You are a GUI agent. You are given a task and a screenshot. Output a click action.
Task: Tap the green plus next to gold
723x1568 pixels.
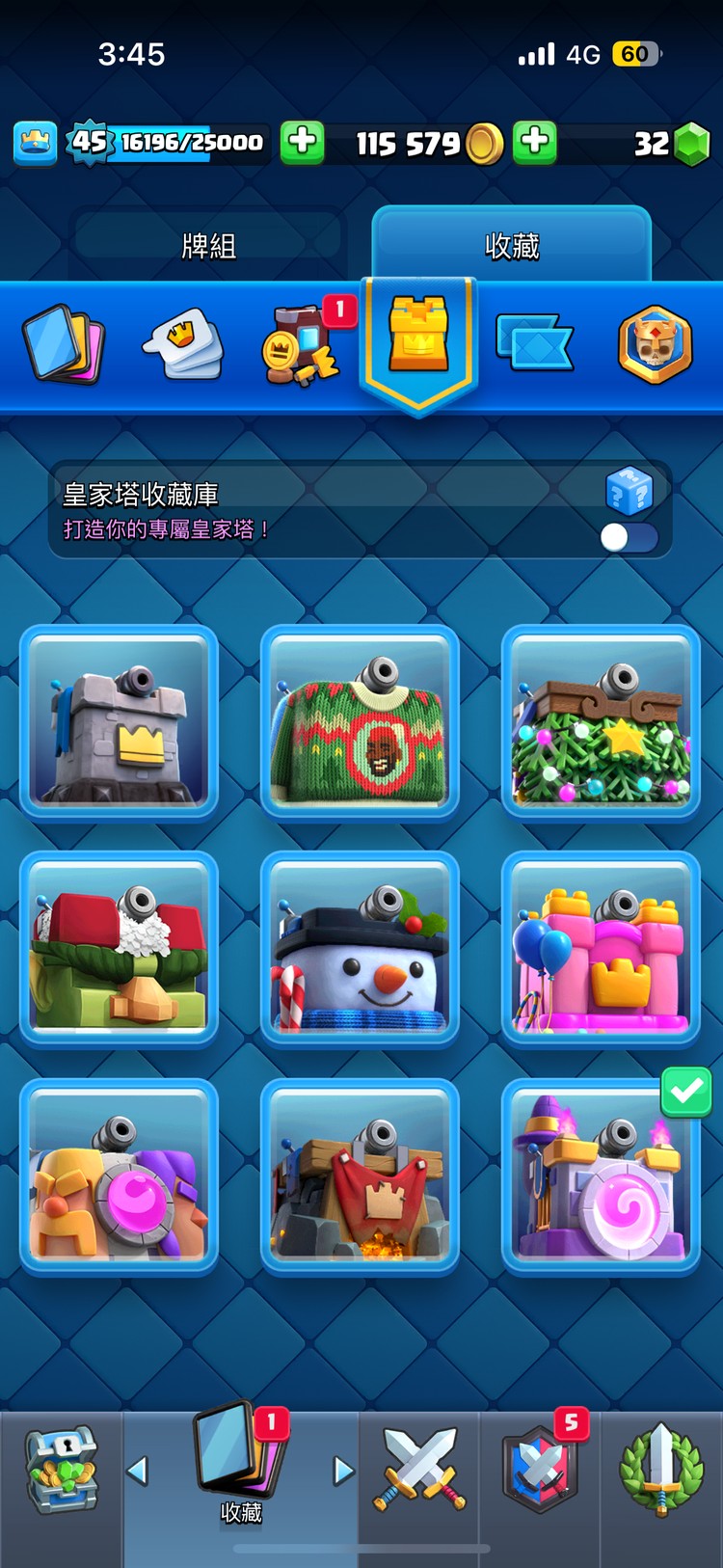click(x=535, y=143)
